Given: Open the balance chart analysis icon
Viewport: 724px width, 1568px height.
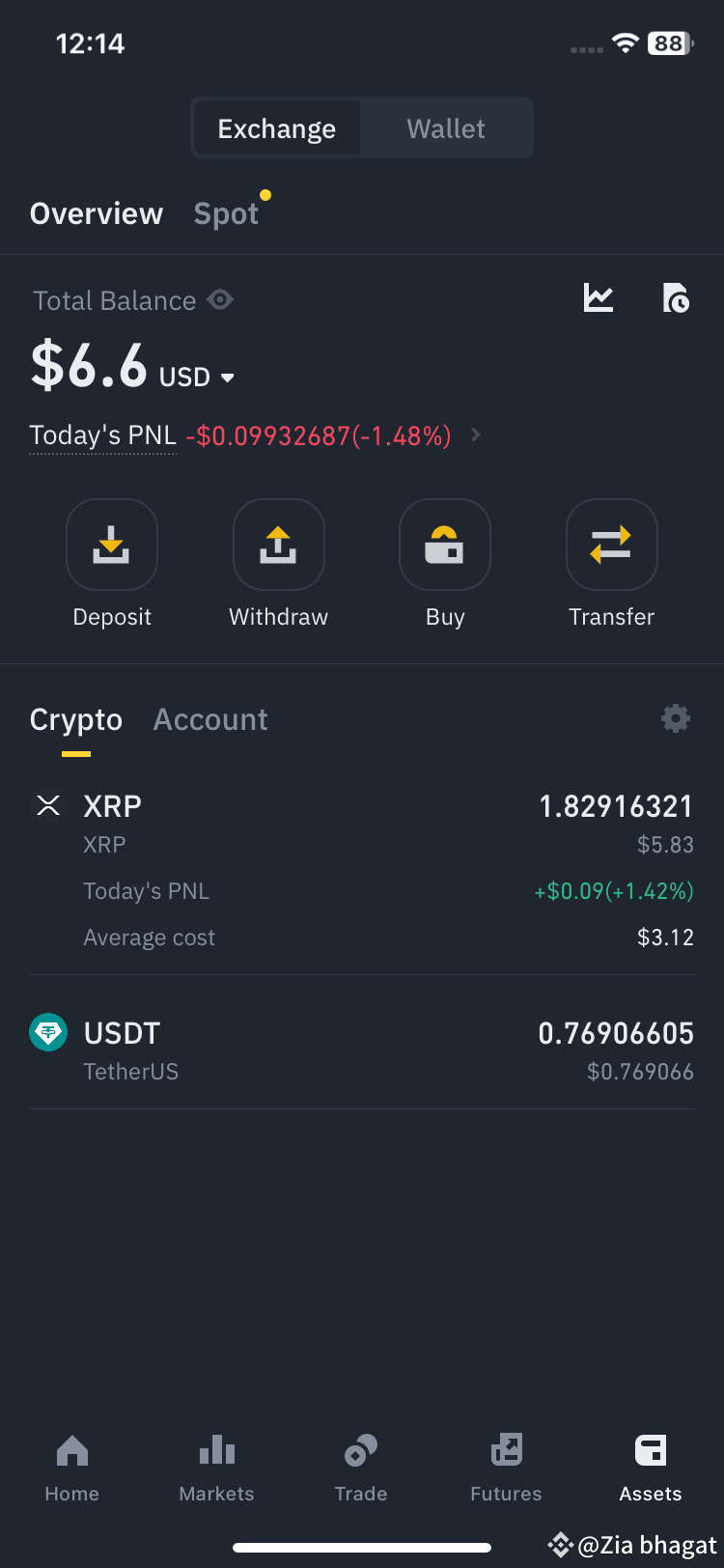Looking at the screenshot, I should coord(599,298).
